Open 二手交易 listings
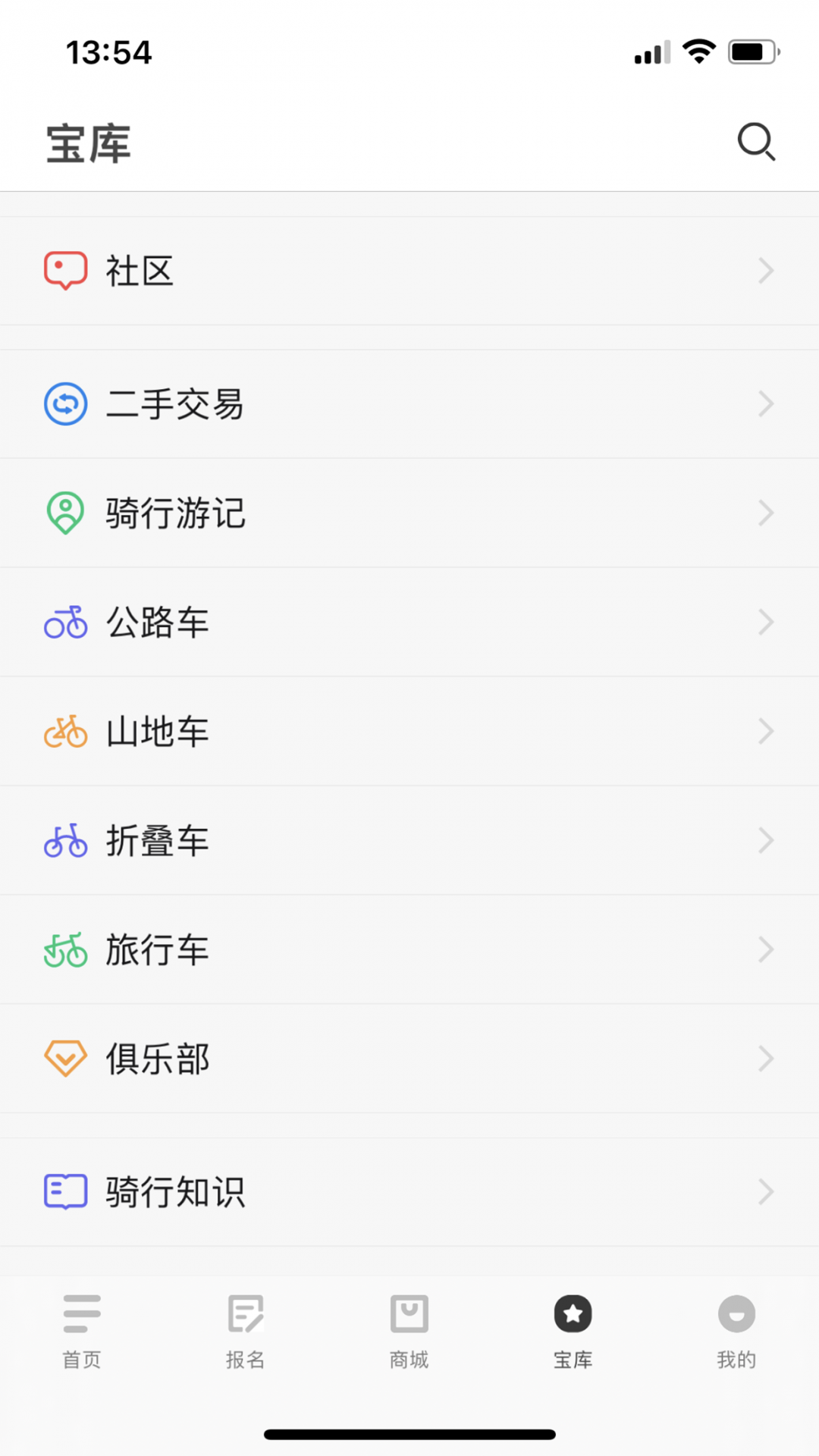This screenshot has width=819, height=1456. [409, 404]
